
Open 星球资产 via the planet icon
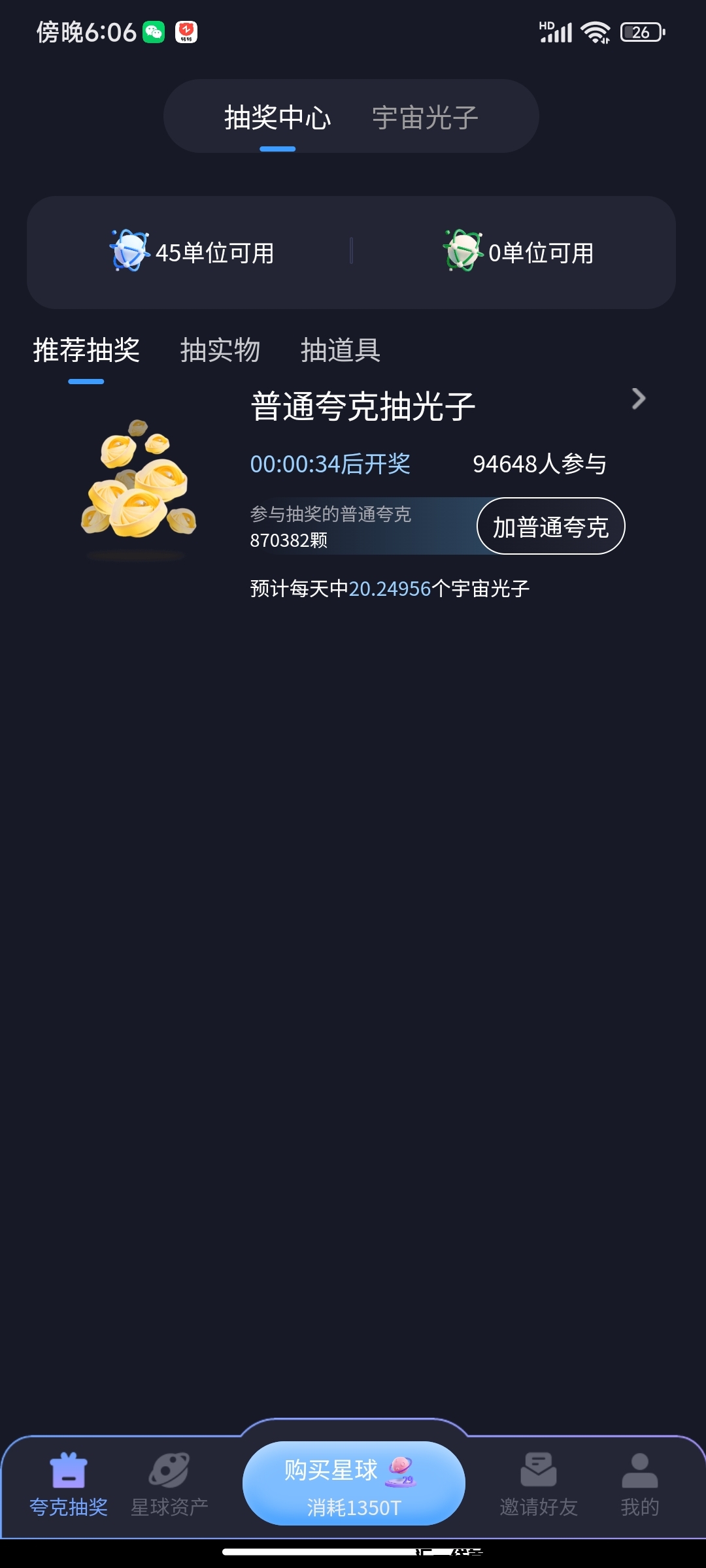tap(169, 1473)
